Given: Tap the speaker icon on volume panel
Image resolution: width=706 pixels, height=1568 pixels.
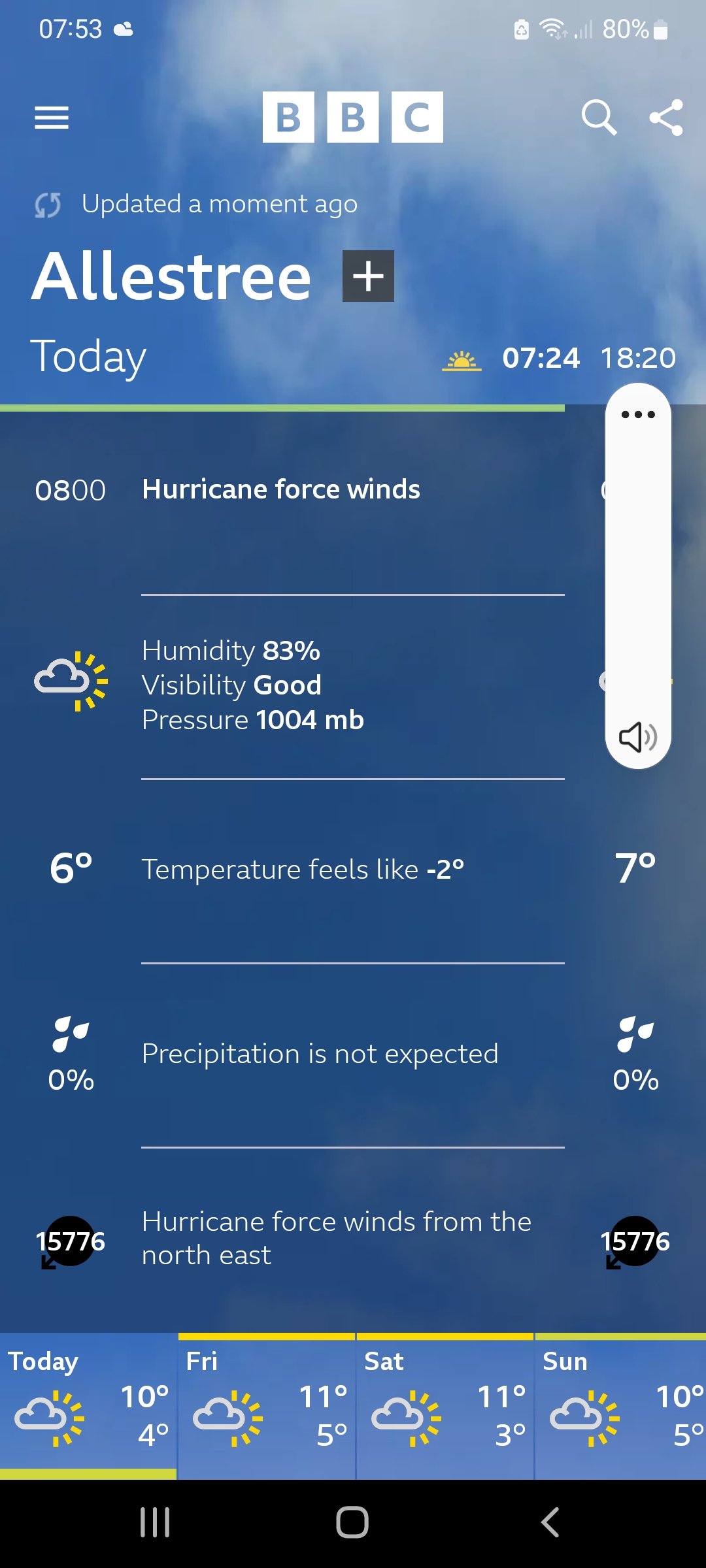Looking at the screenshot, I should tap(638, 737).
